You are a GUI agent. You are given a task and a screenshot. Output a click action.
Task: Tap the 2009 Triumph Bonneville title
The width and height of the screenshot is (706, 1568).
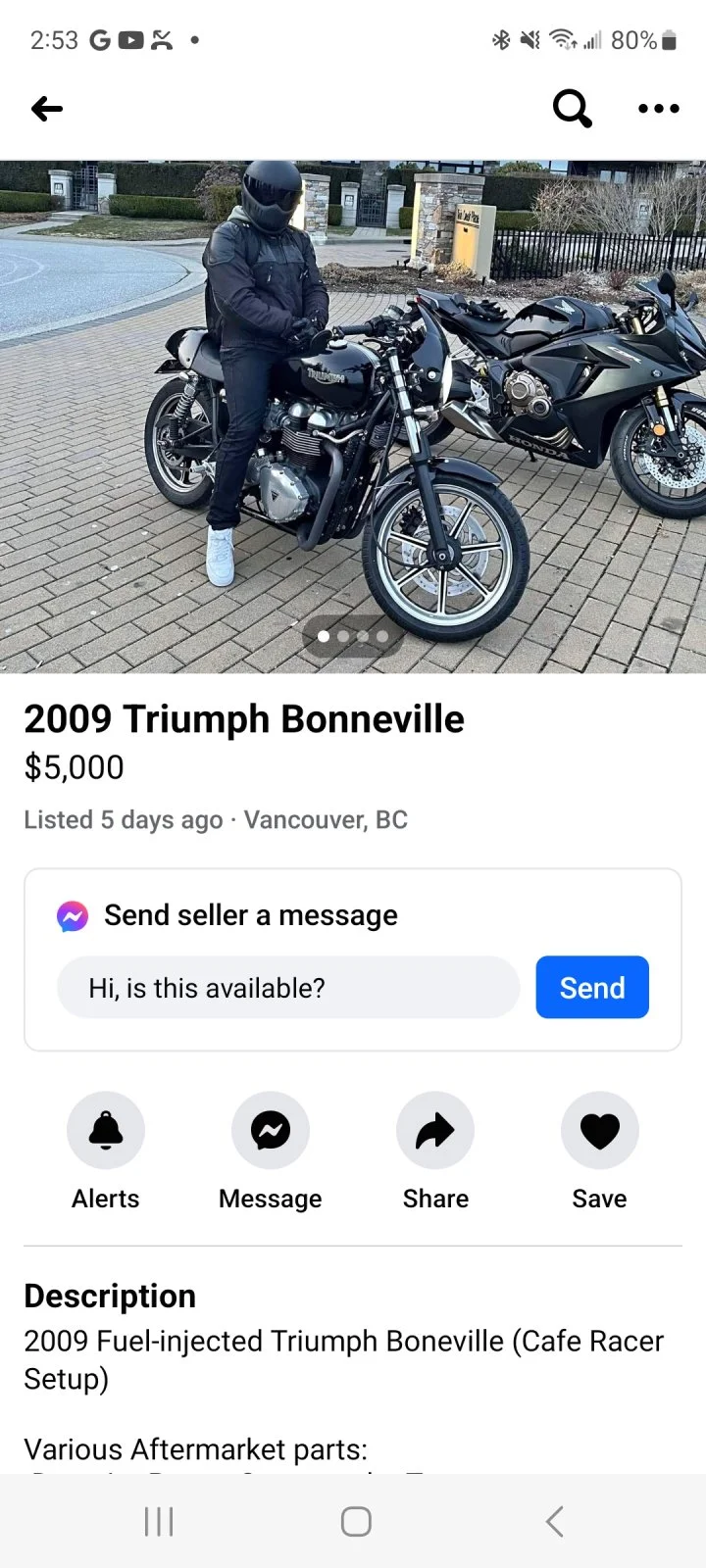pos(243,718)
